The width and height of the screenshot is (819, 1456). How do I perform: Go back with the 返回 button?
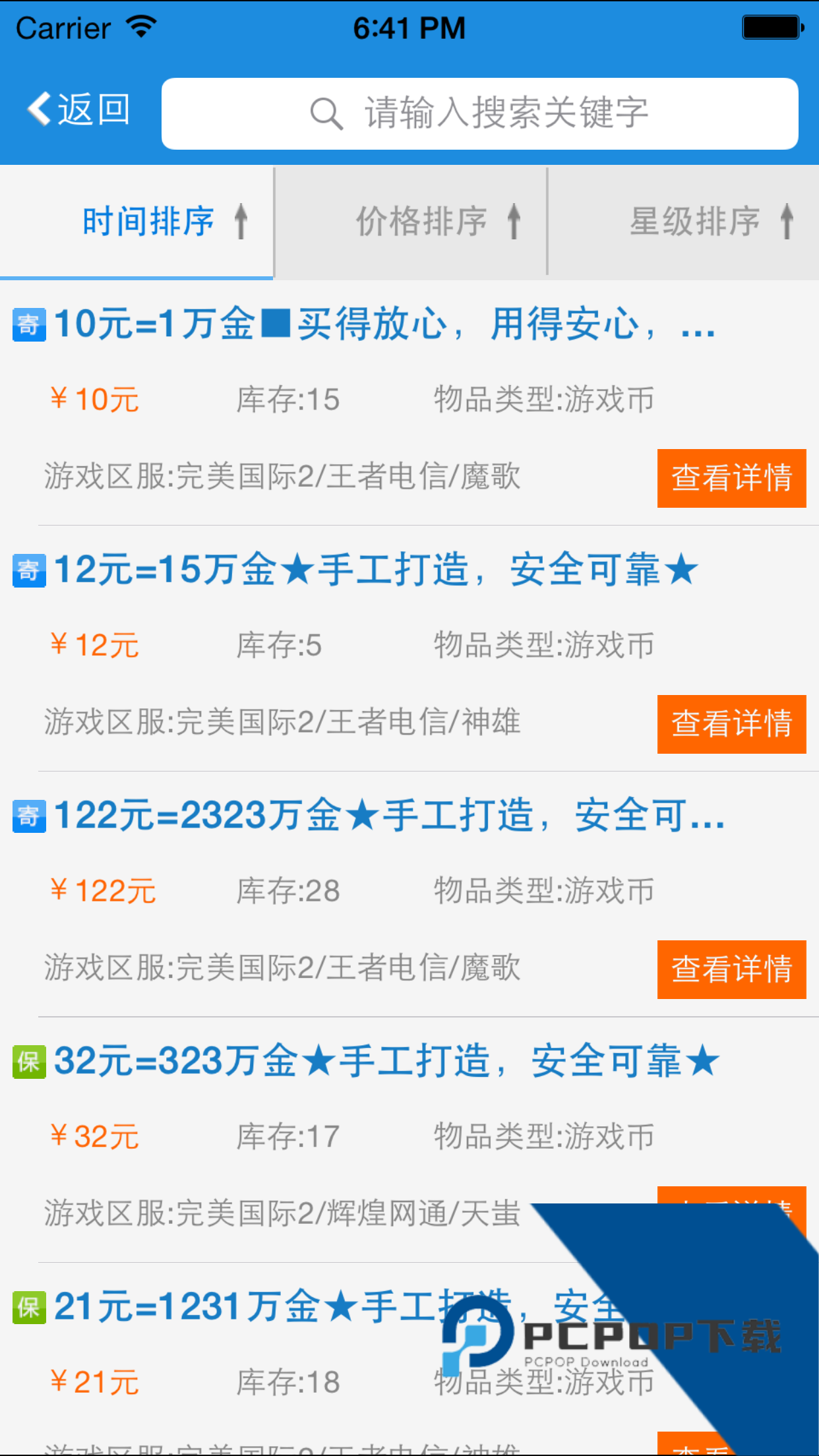coord(79,109)
